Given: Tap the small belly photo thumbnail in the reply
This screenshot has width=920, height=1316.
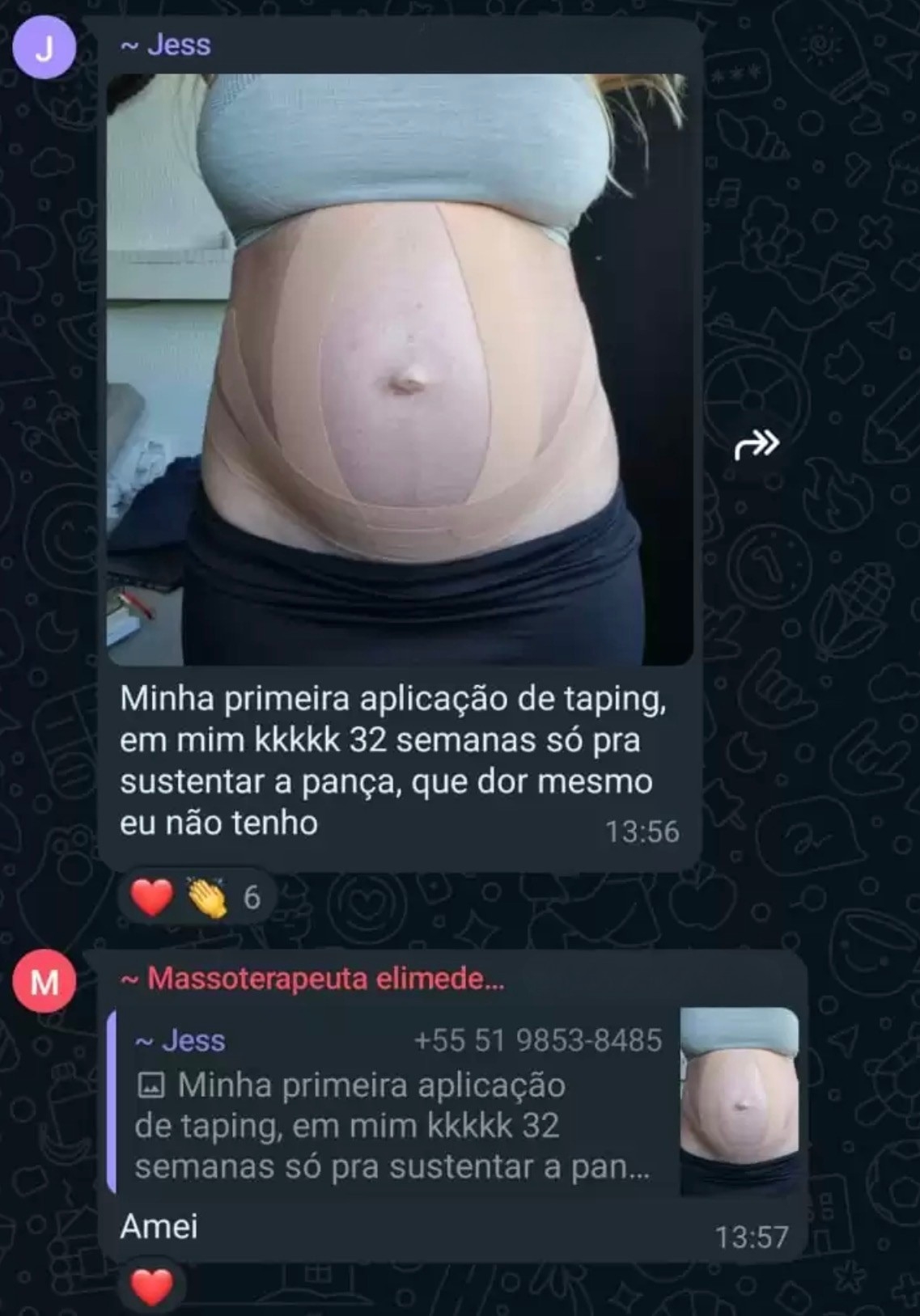Looking at the screenshot, I should (x=741, y=1100).
